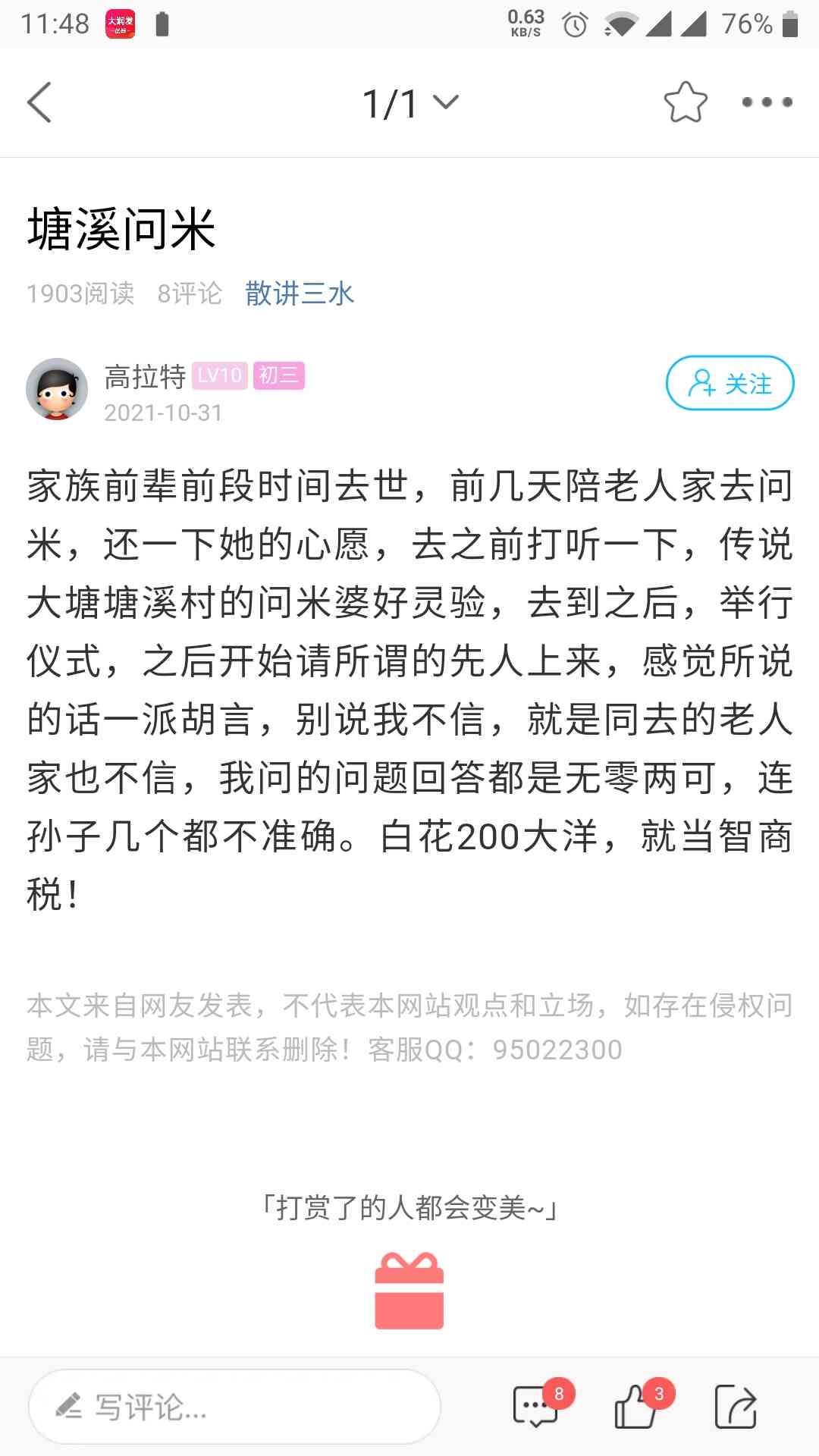This screenshot has width=819, height=1456.
Task: Open the 散讲三水 forum link
Action: (300, 293)
